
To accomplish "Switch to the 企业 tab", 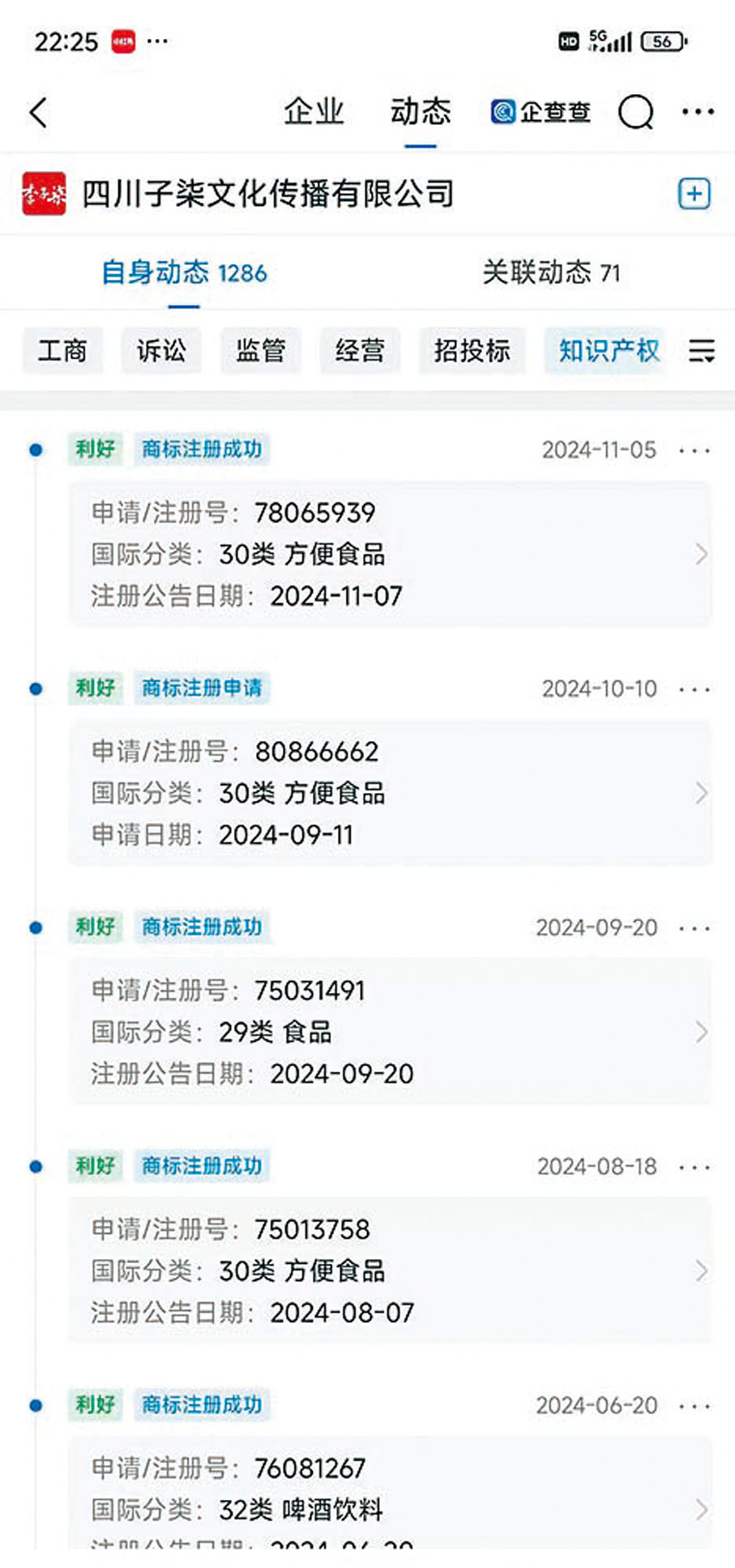I will point(314,112).
